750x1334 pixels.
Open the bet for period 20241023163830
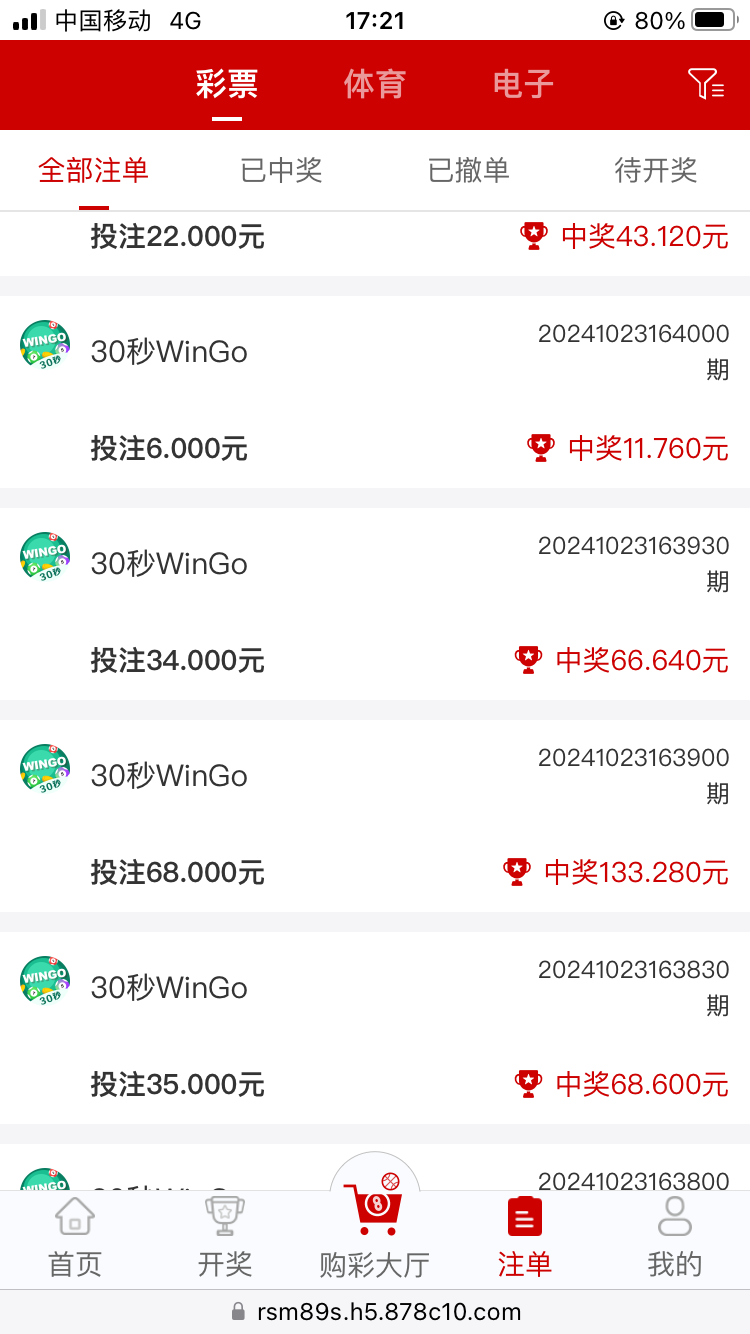point(375,1028)
